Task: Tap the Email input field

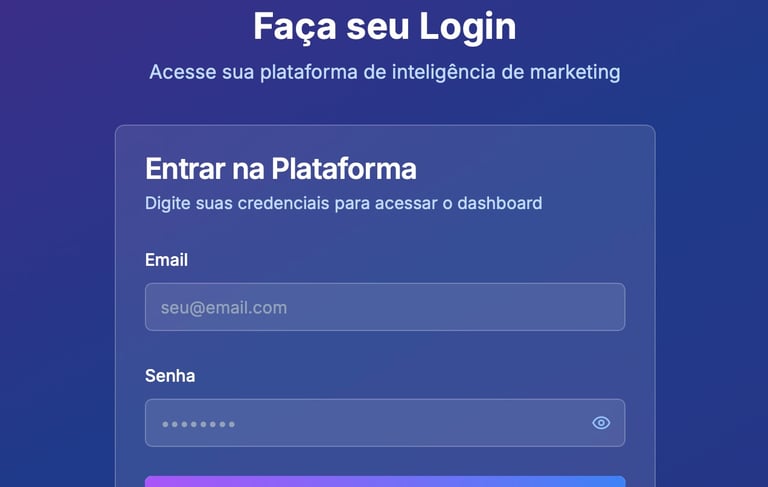Action: pos(384,307)
